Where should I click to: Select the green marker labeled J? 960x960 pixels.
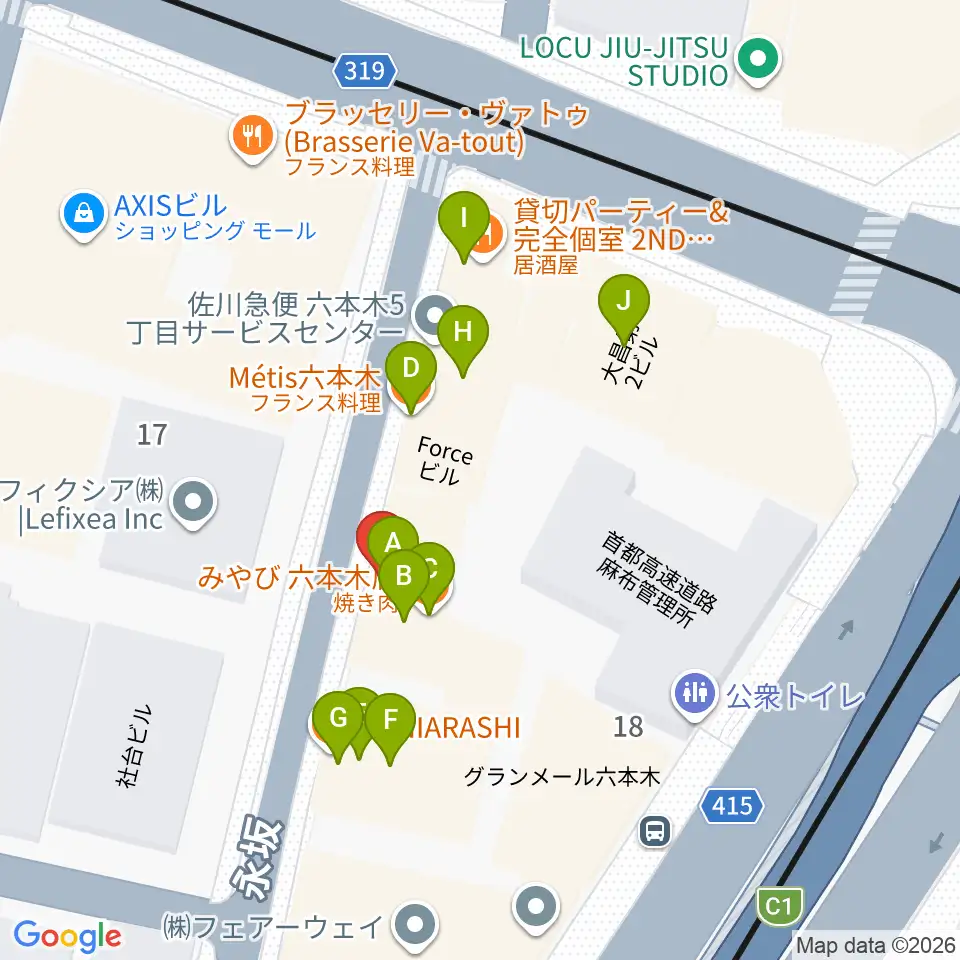click(623, 302)
